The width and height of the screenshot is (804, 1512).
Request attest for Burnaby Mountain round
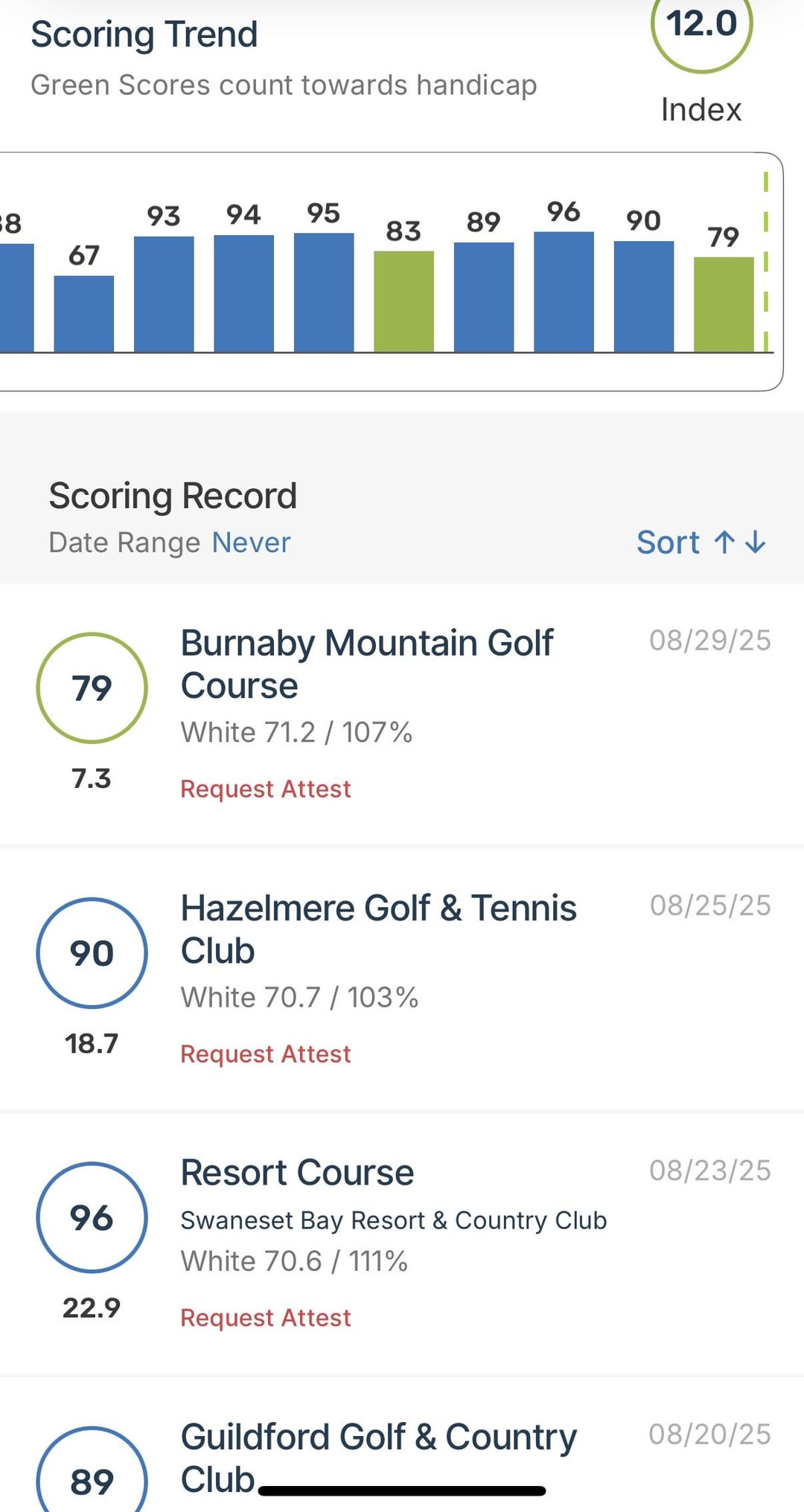coord(265,789)
